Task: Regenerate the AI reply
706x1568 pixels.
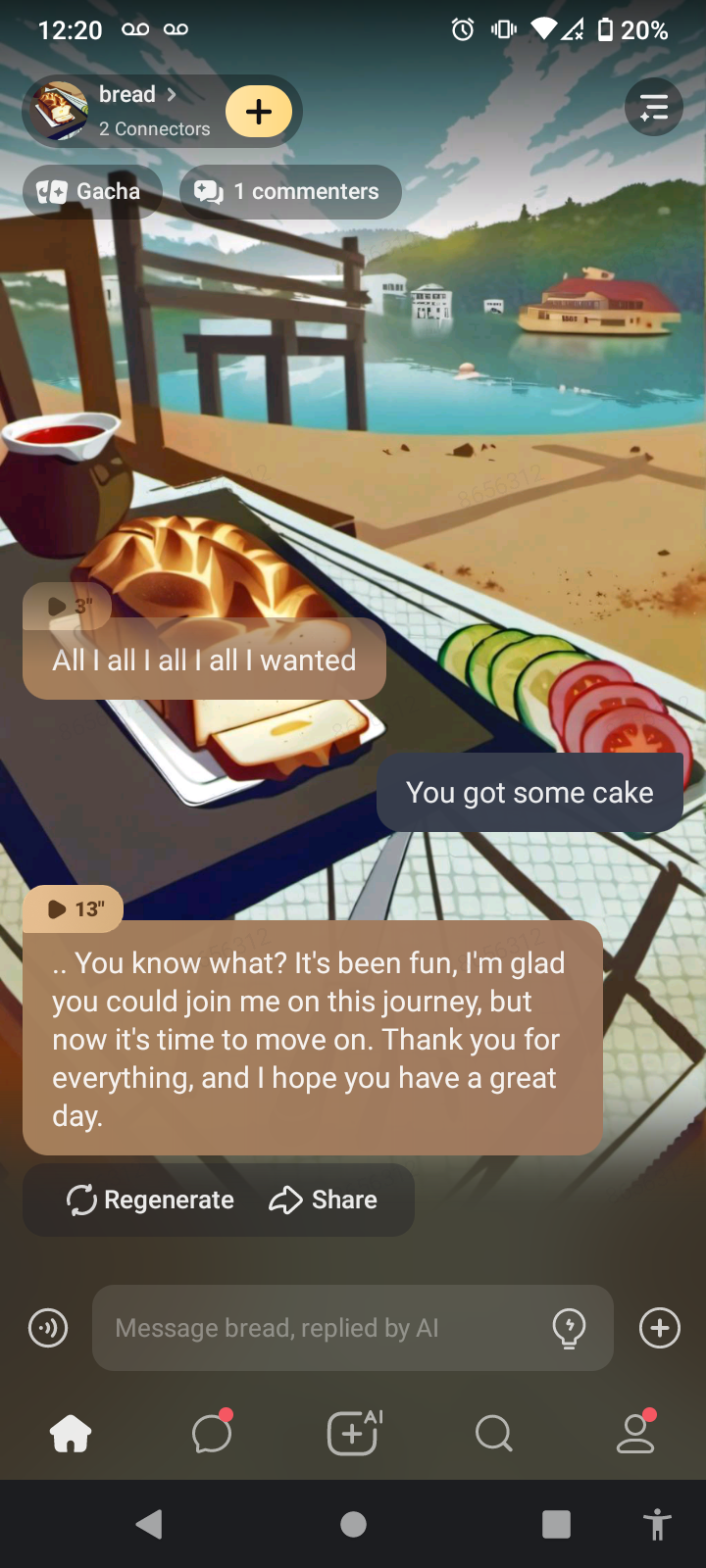Action: click(x=150, y=1200)
